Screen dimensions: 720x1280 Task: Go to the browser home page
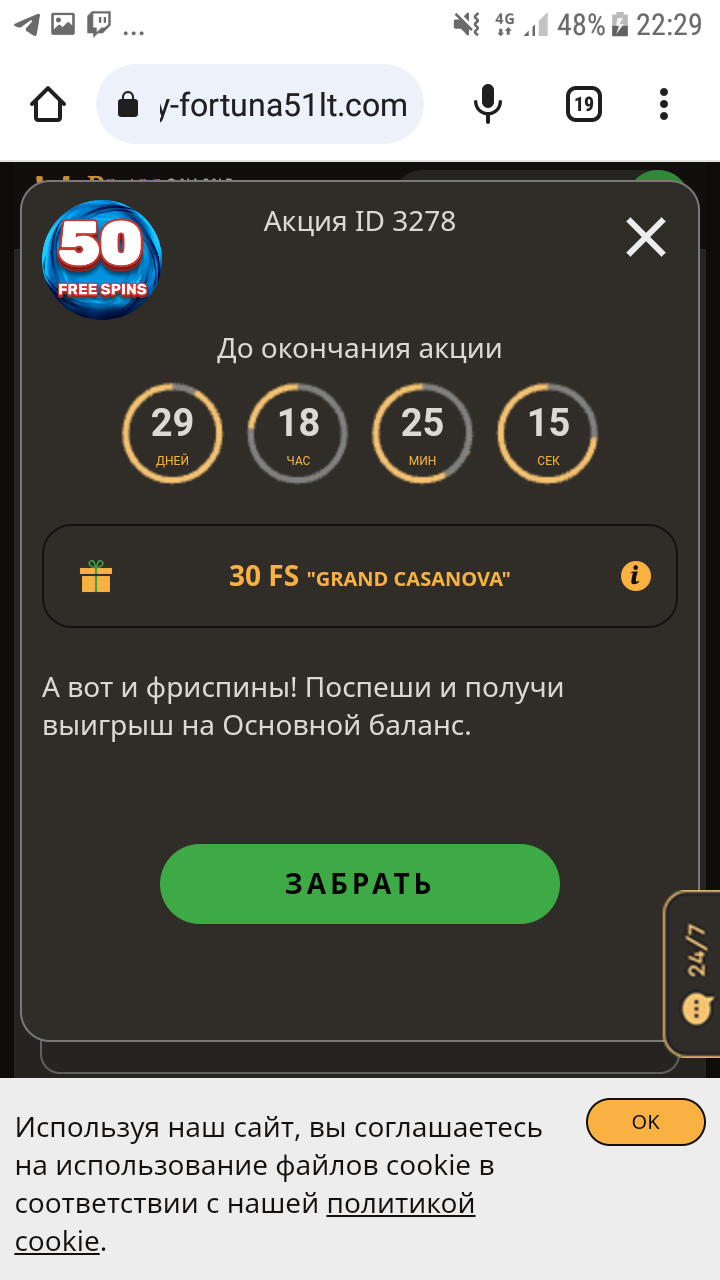tap(49, 104)
